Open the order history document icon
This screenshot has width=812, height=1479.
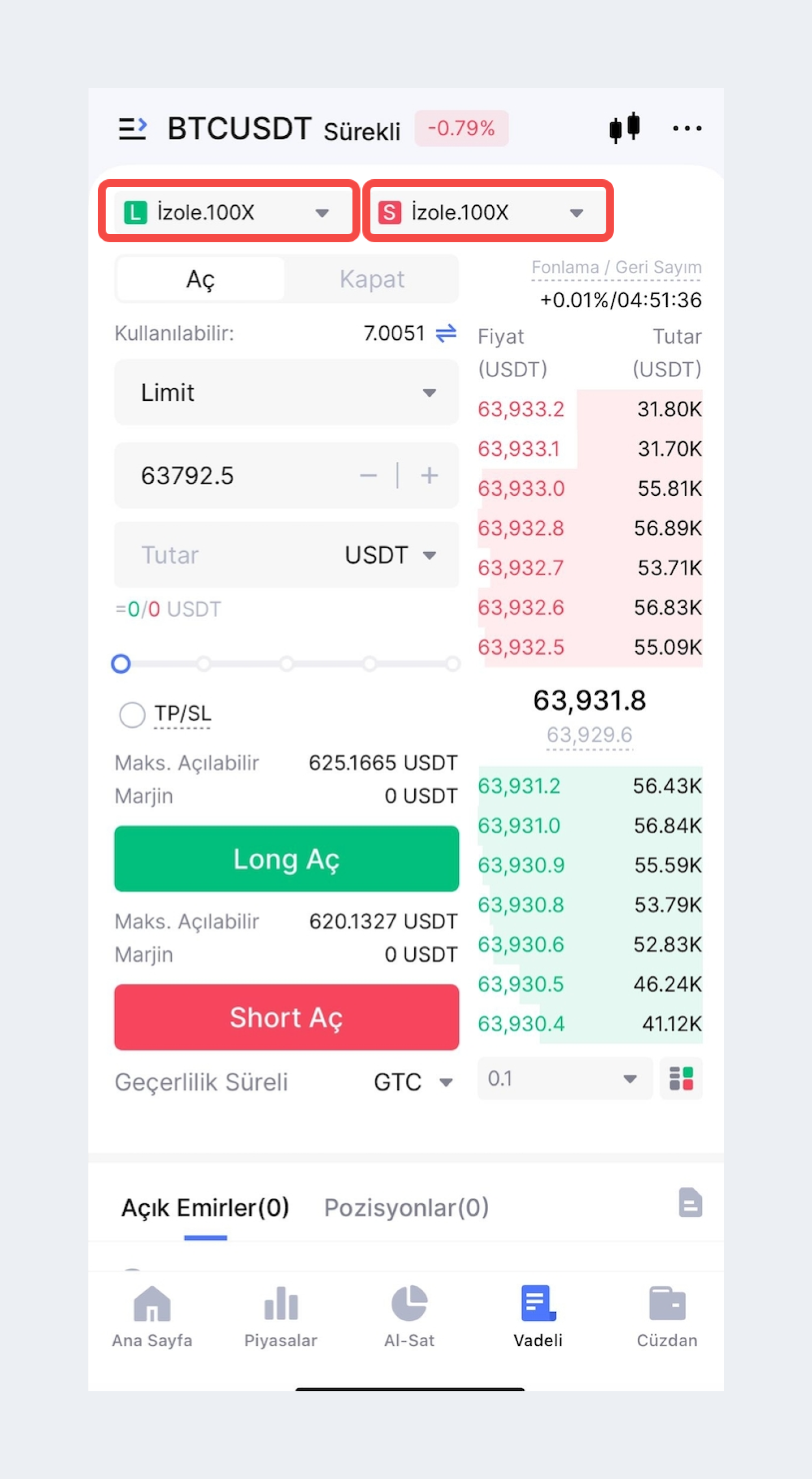(x=689, y=1203)
